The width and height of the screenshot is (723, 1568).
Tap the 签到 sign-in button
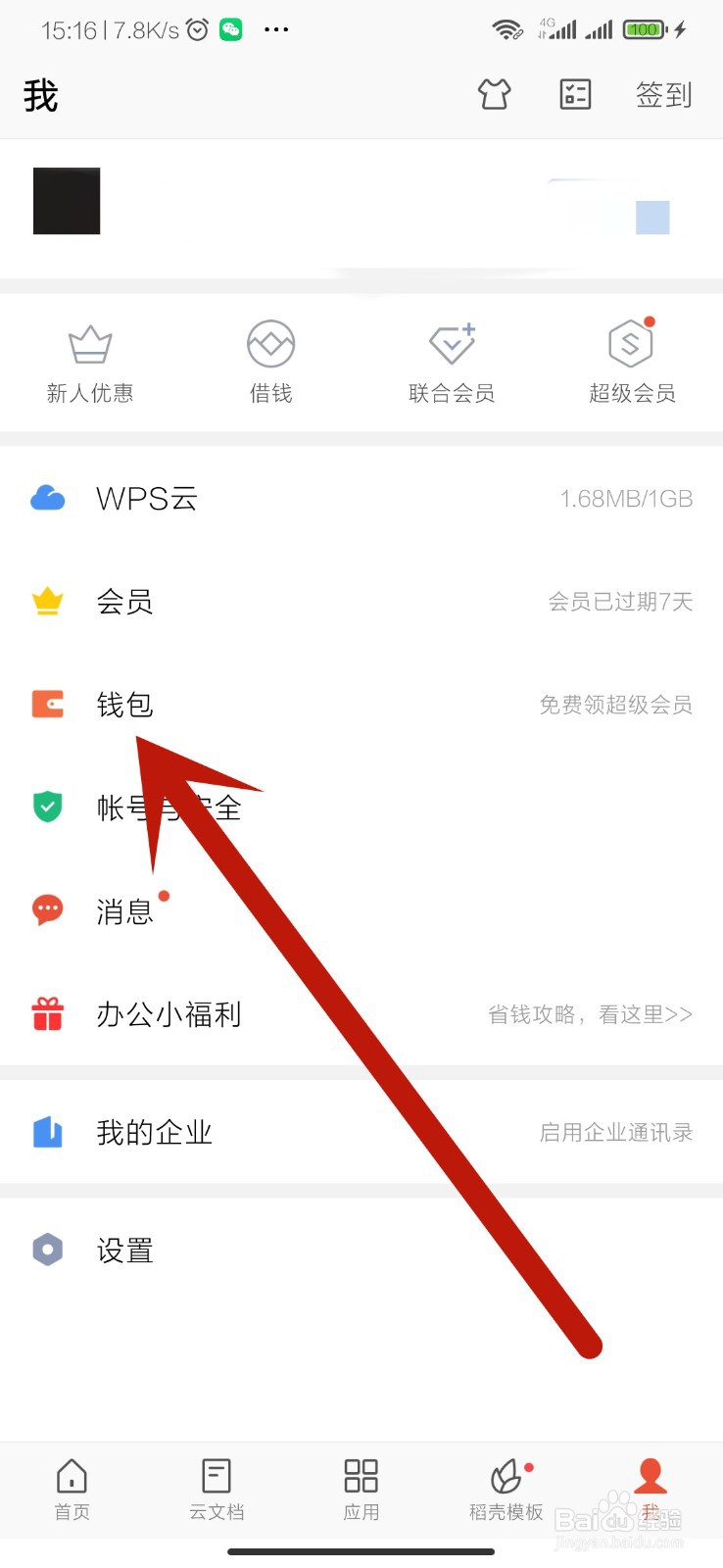(663, 94)
